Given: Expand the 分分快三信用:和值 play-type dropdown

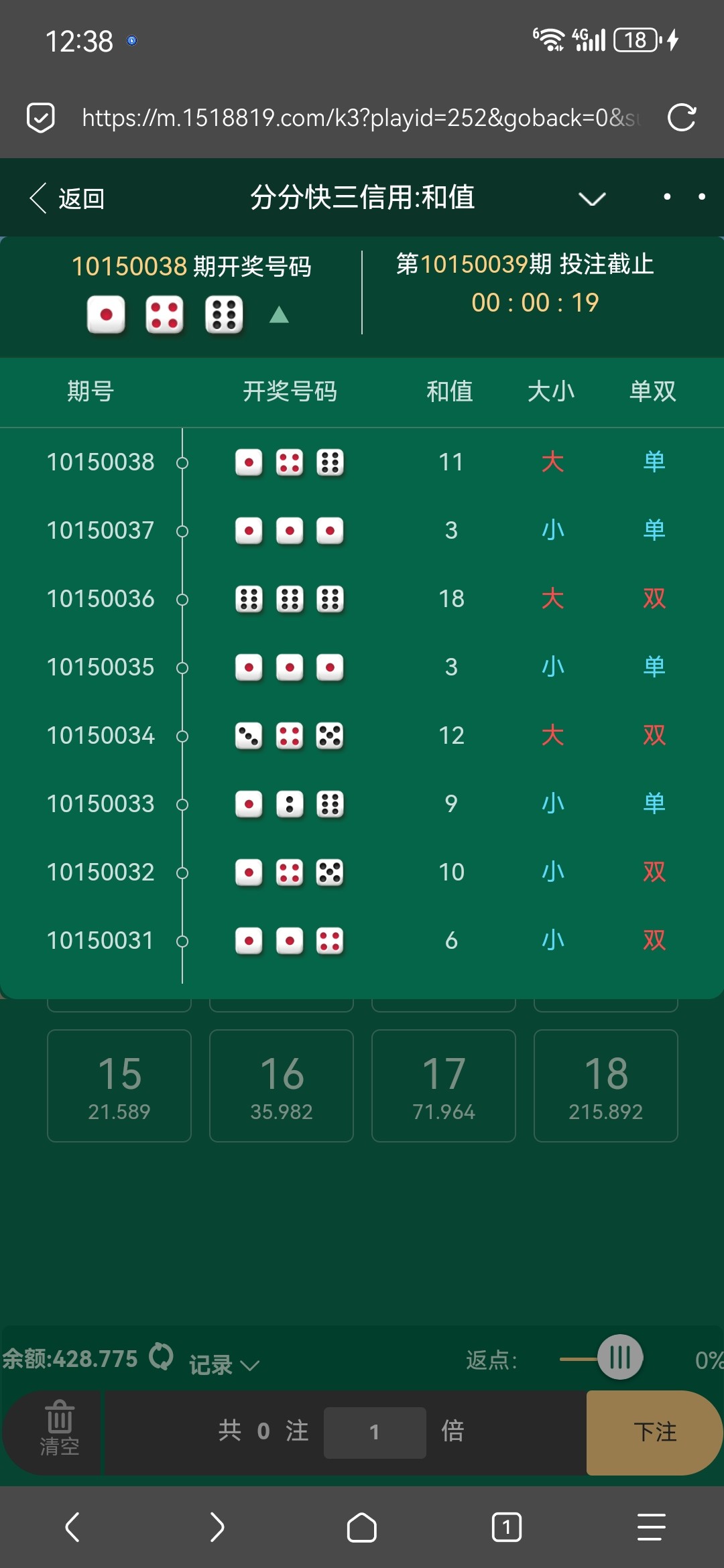Looking at the screenshot, I should pos(591,198).
